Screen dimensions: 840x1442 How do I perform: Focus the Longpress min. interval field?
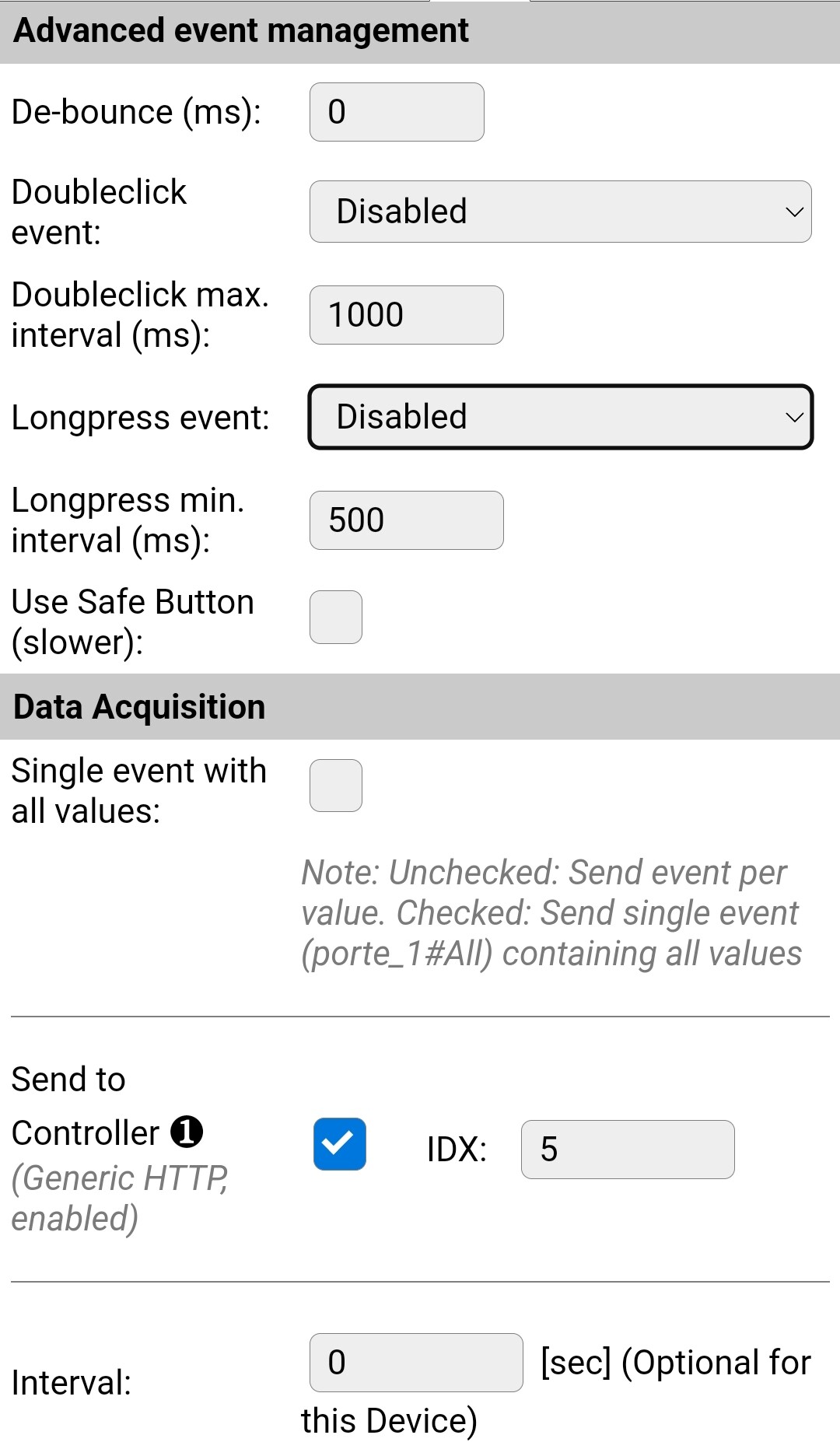click(406, 520)
